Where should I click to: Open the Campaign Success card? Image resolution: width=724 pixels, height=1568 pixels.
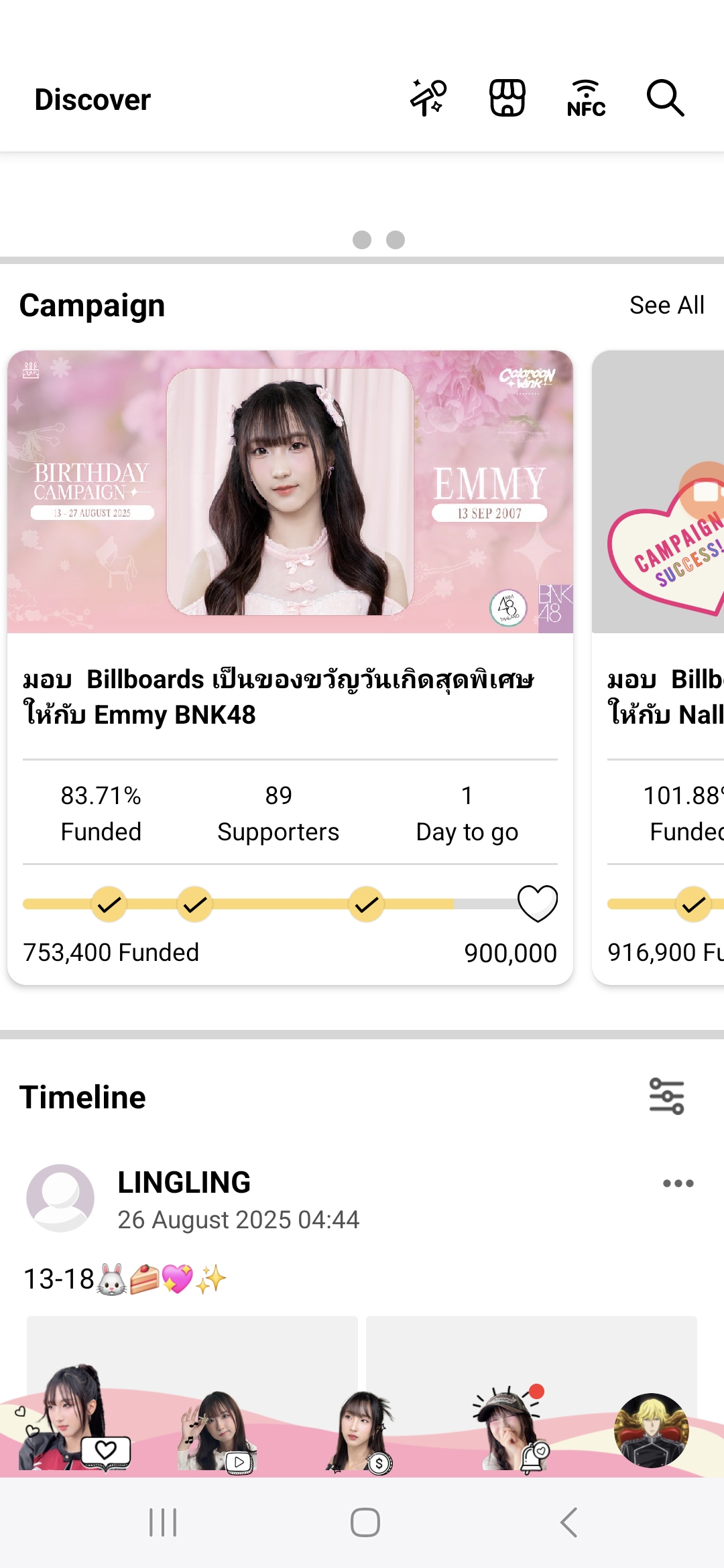coord(658,667)
